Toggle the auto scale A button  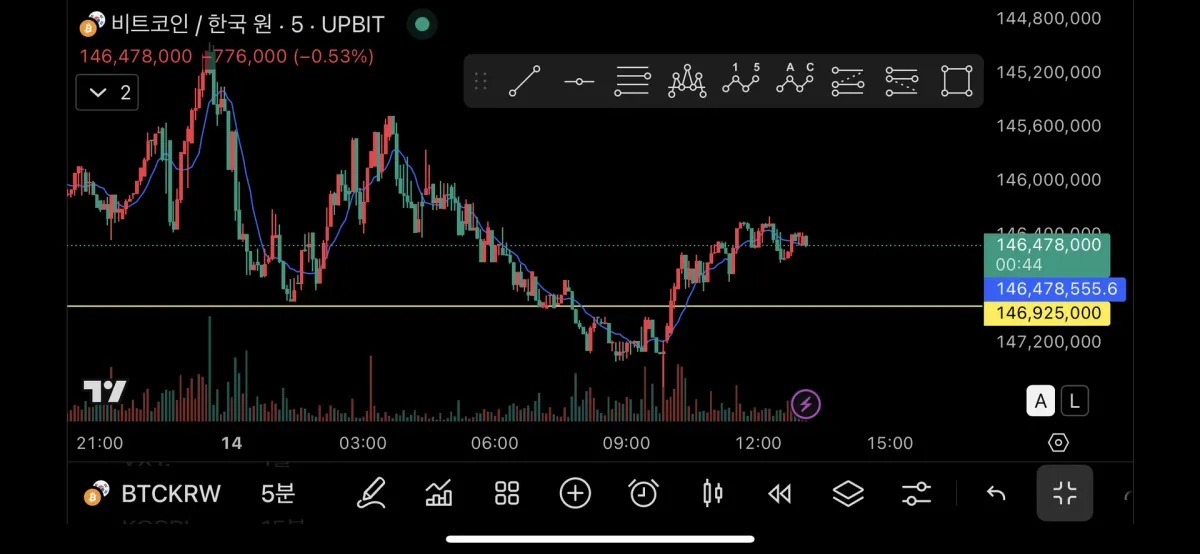[1041, 402]
